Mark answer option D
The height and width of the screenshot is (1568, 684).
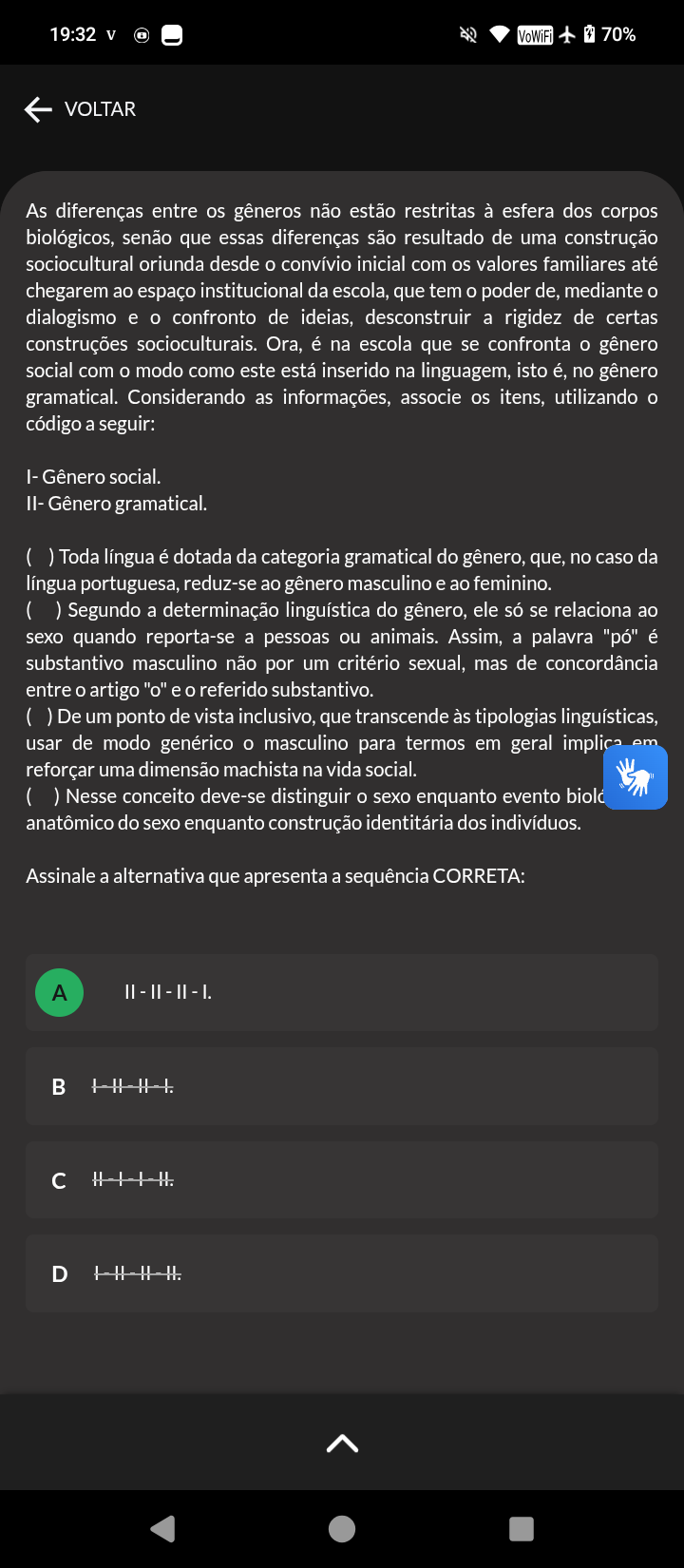pos(342,1273)
